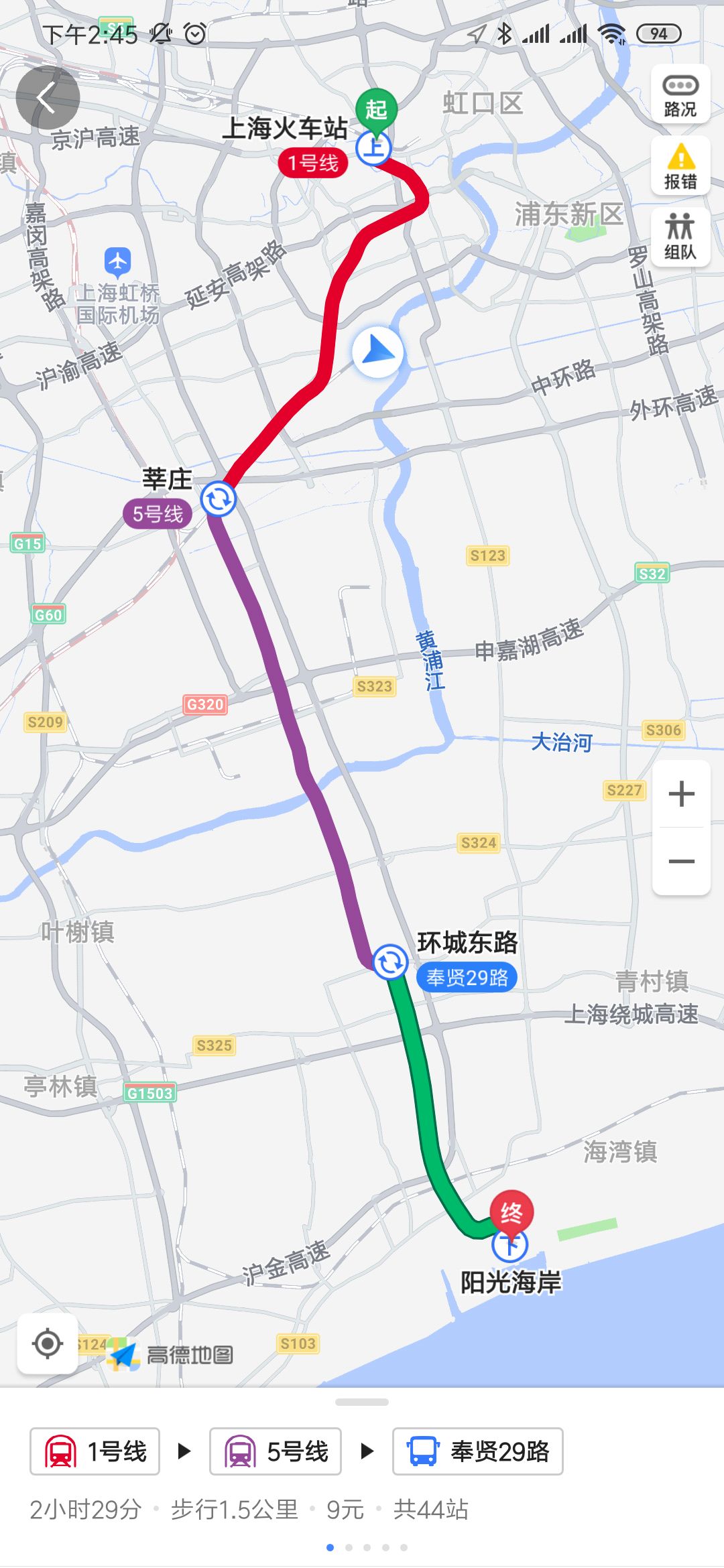
Task: Select the 1号线 route segment chip
Action: click(x=95, y=1451)
